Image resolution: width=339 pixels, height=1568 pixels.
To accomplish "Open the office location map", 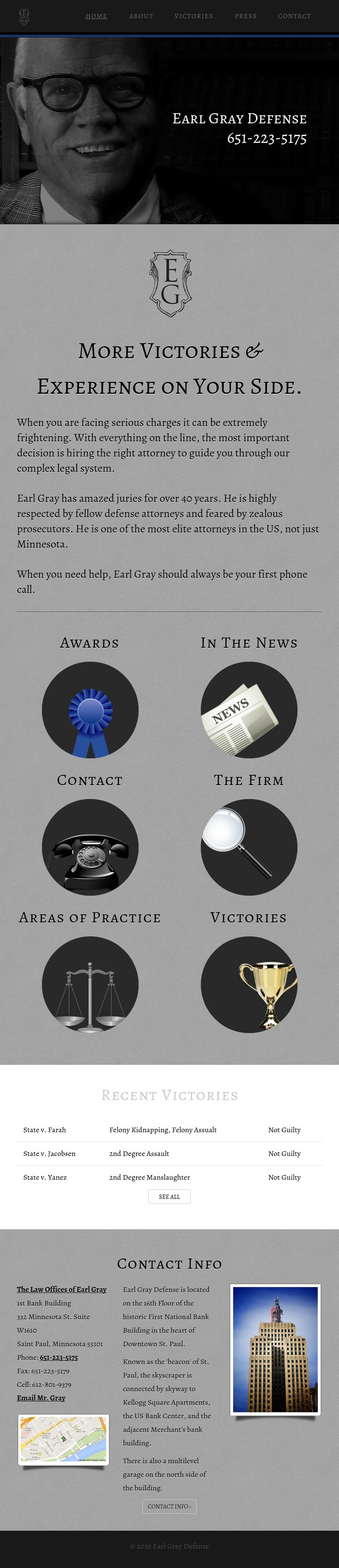I will pyautogui.click(x=63, y=1439).
